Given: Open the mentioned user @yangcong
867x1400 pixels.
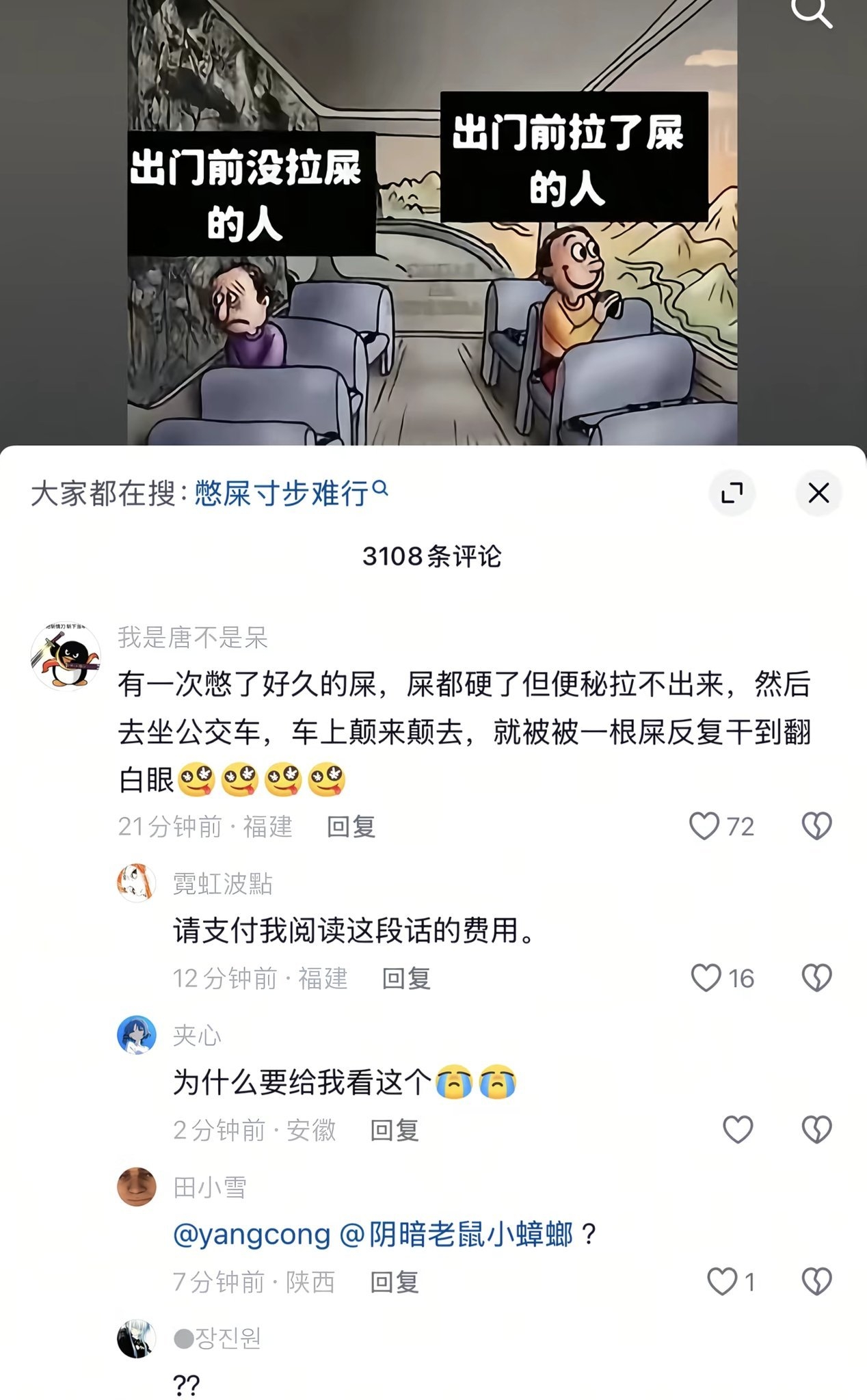Looking at the screenshot, I should (251, 1234).
